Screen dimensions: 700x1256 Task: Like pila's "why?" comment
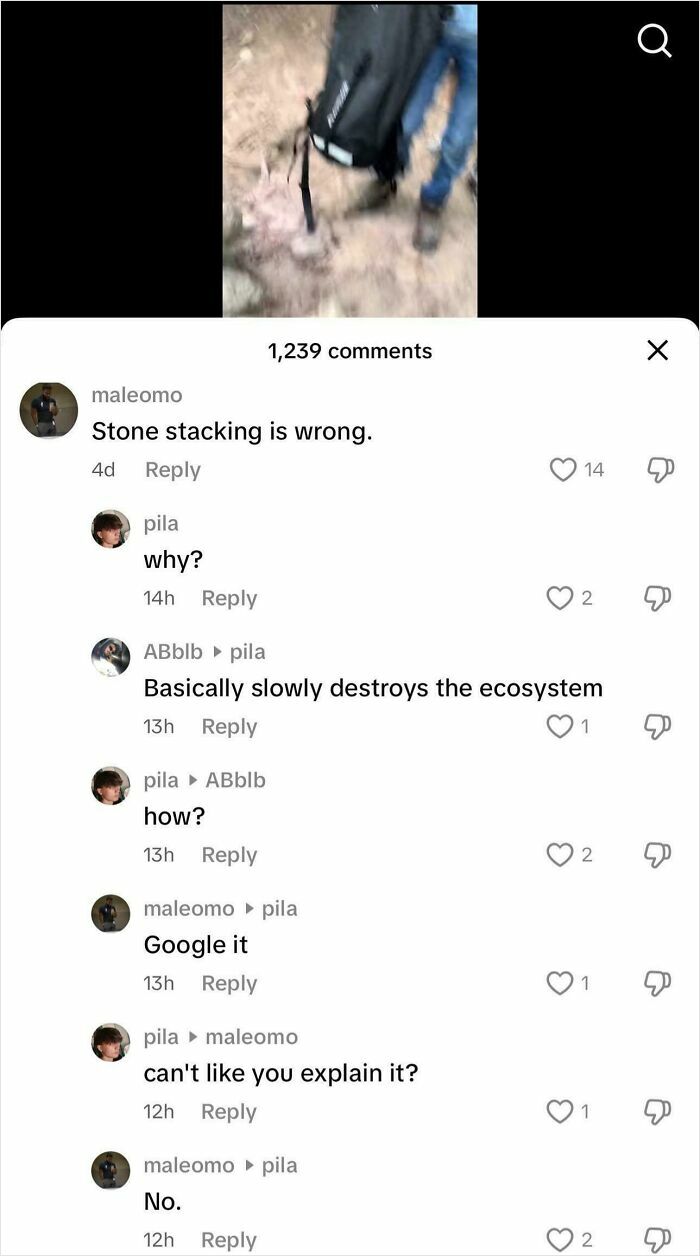point(558,598)
